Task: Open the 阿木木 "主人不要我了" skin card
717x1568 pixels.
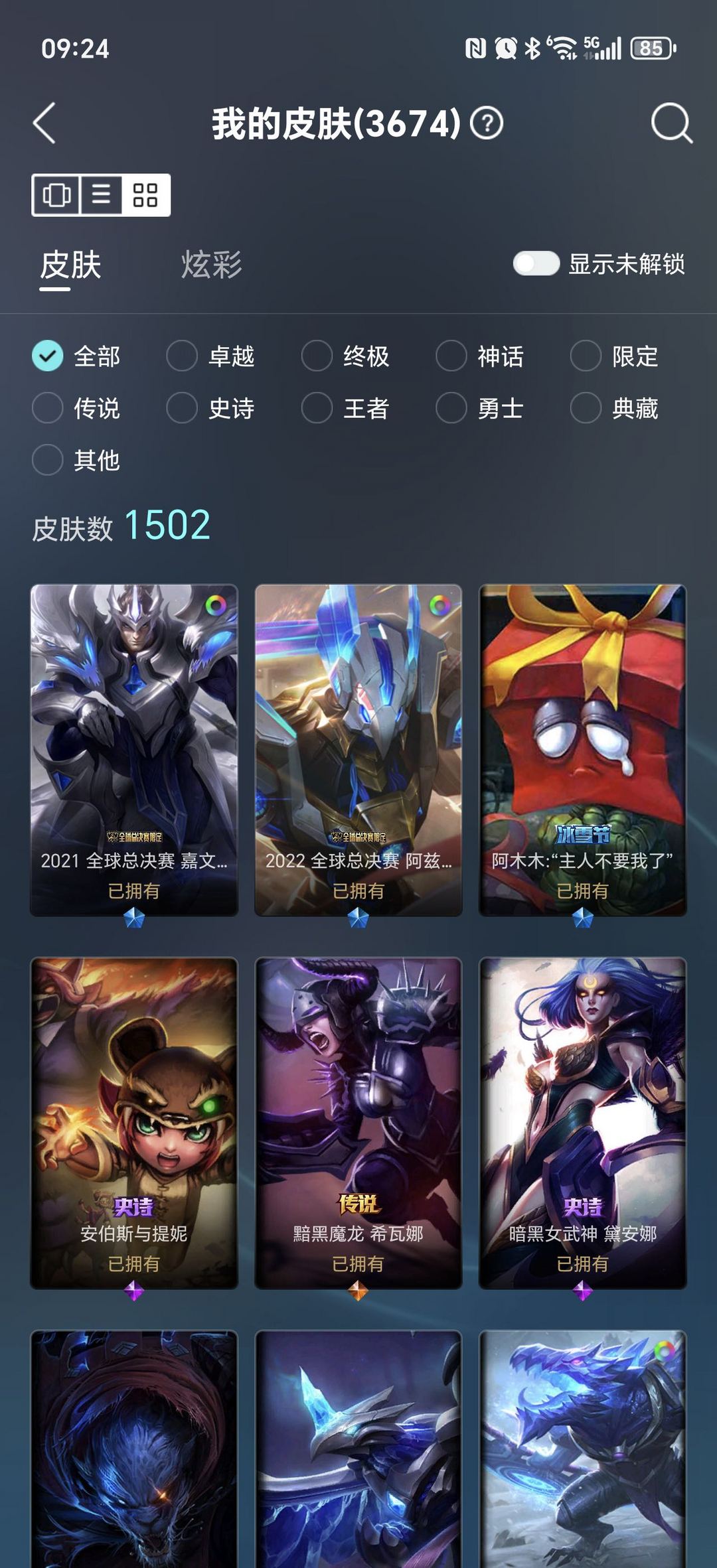Action: click(x=582, y=750)
